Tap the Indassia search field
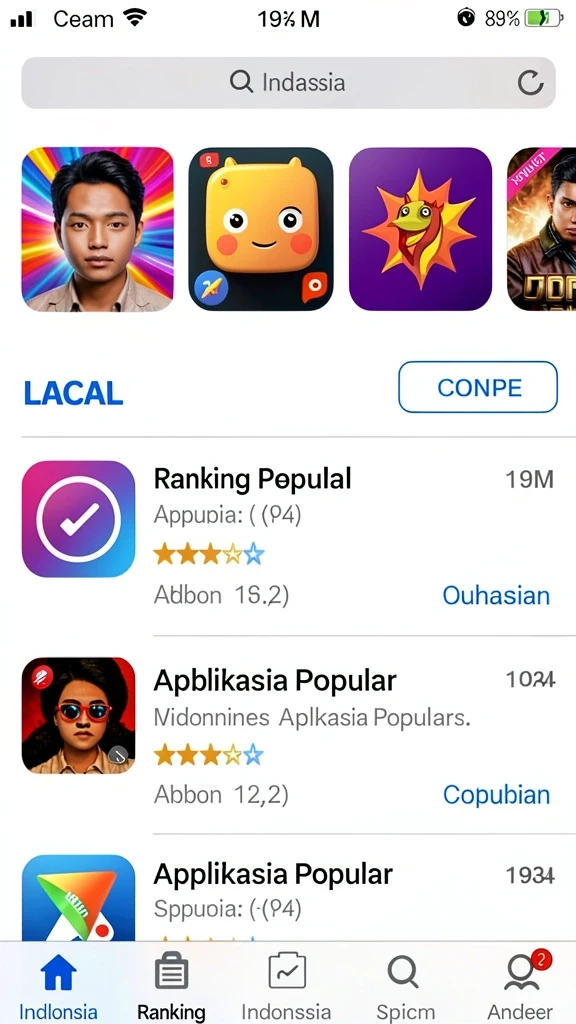The width and height of the screenshot is (576, 1024). click(288, 82)
